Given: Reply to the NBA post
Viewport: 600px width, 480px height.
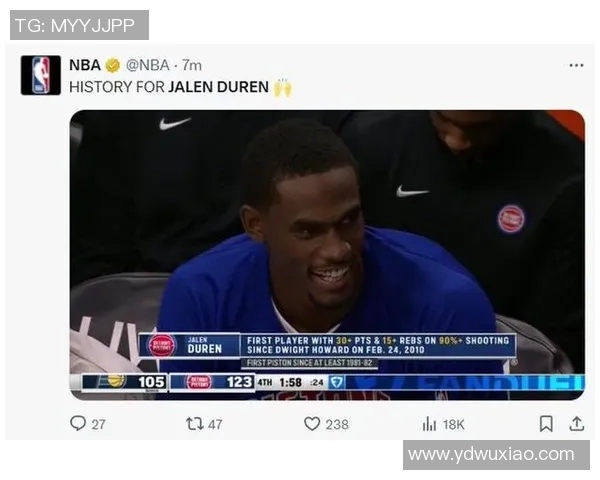Looking at the screenshot, I should click(x=78, y=424).
